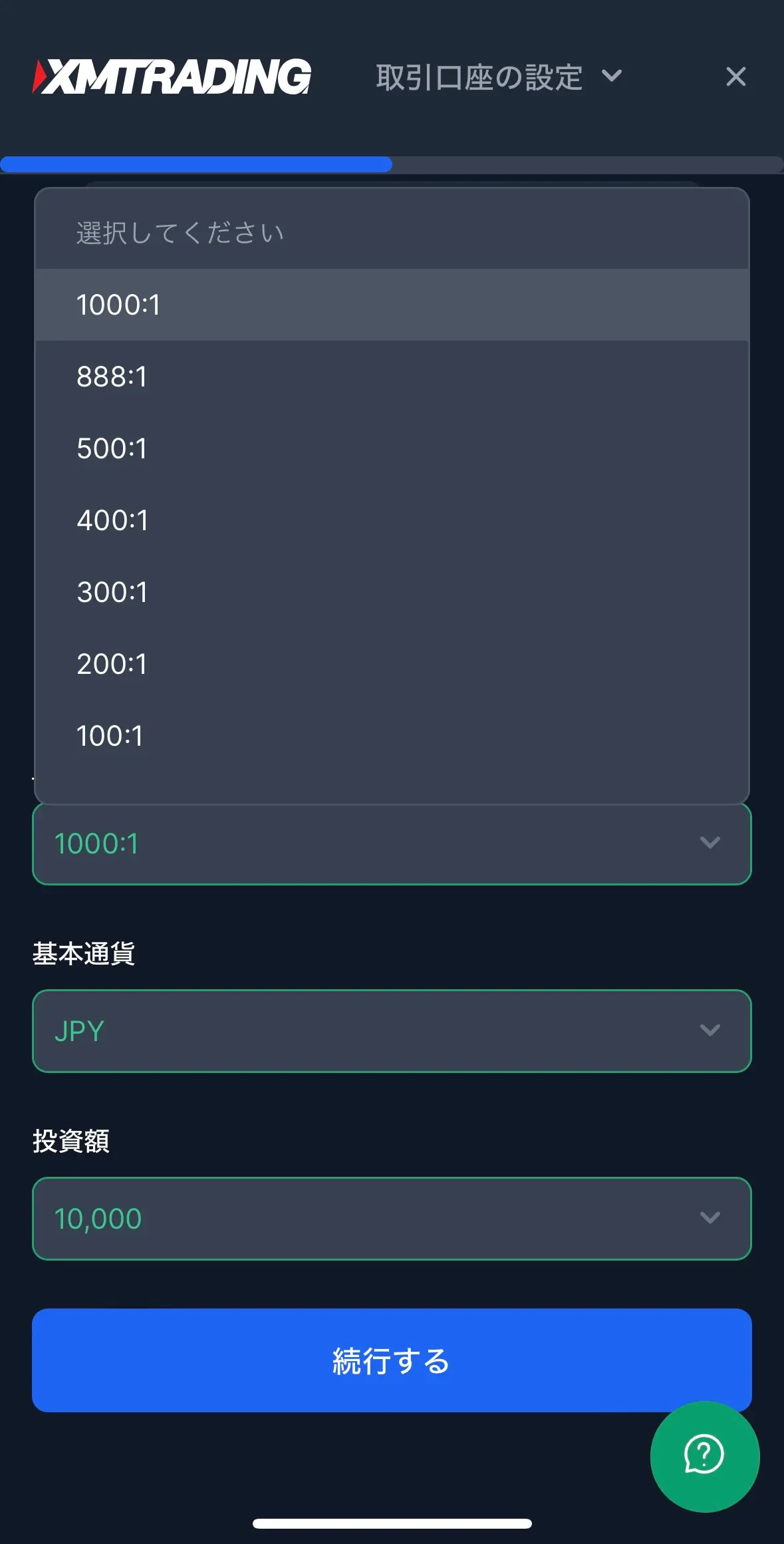
Task: Tap the leverage dropdown showing 1000:1
Action: [392, 844]
